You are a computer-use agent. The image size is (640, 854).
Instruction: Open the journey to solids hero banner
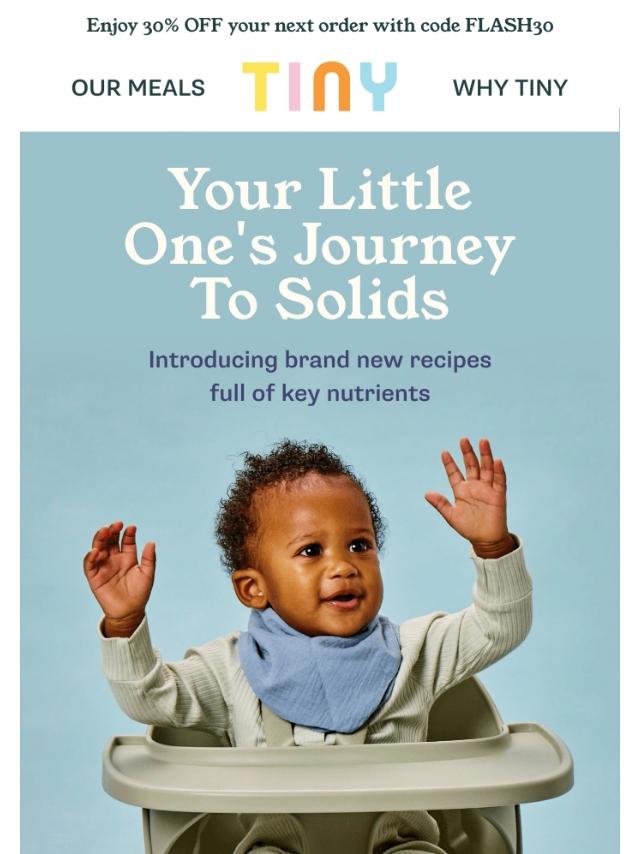320,490
